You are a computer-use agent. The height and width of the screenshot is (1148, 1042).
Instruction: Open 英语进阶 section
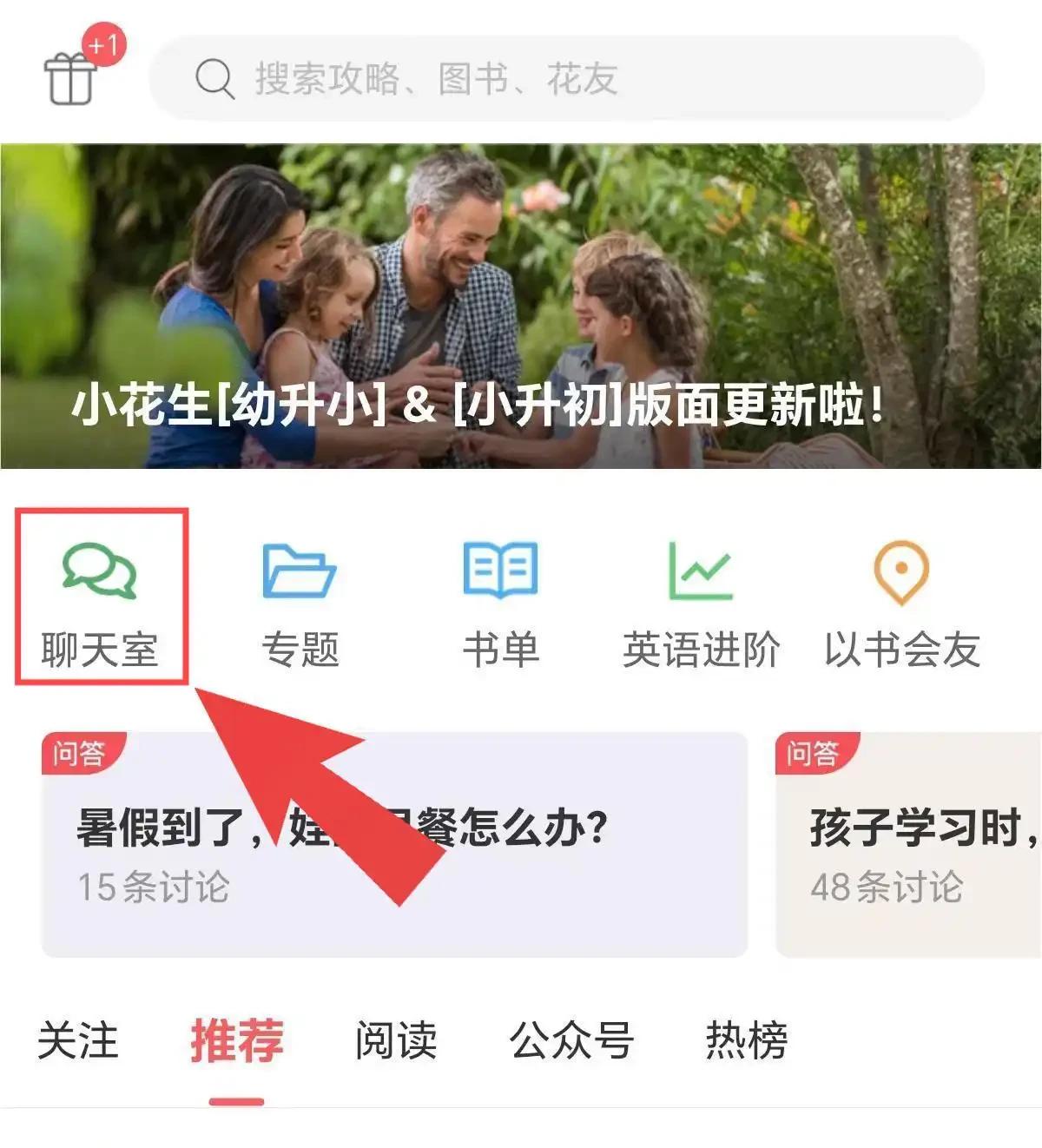[x=701, y=599]
